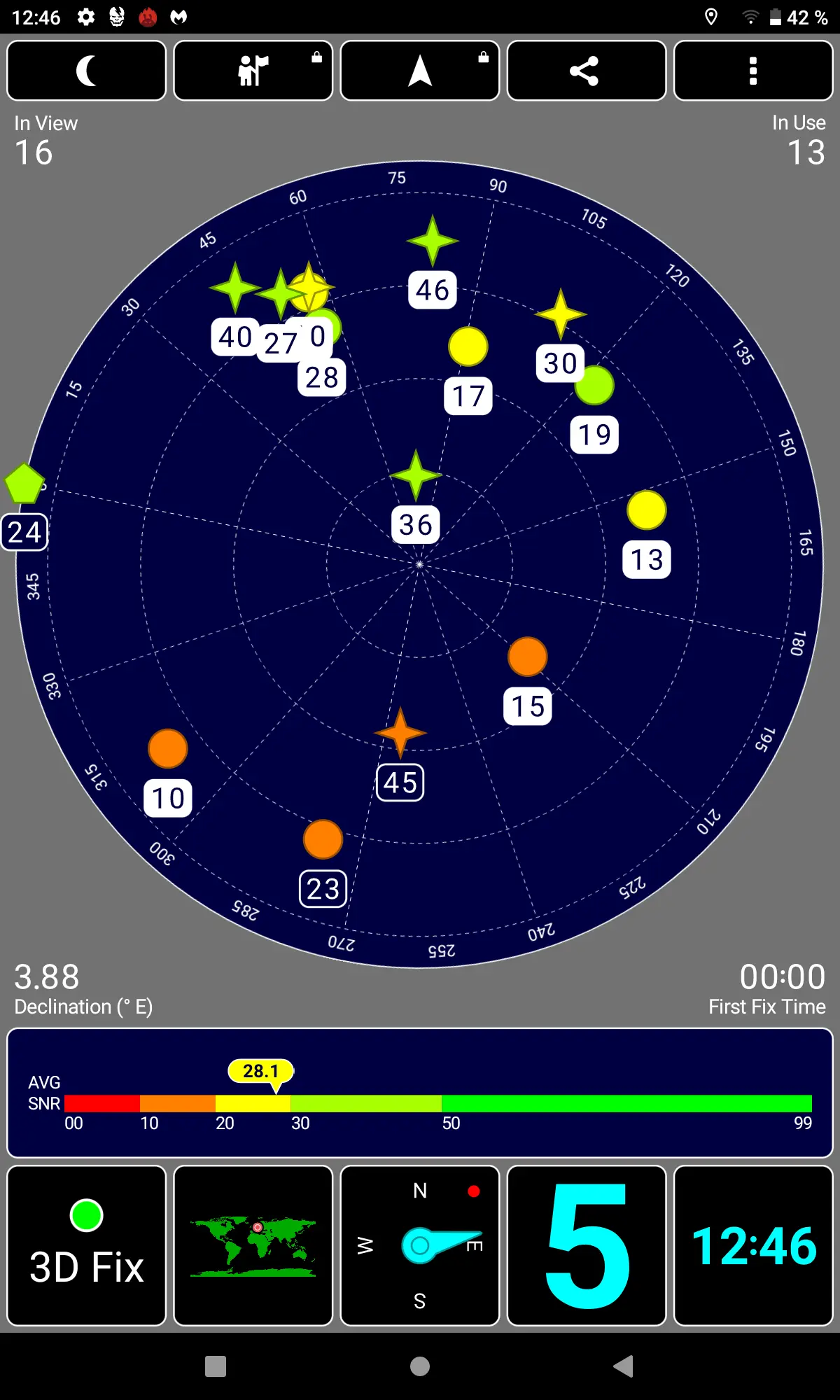Viewport: 840px width, 1400px height.
Task: Open the compass tile
Action: click(x=419, y=1245)
